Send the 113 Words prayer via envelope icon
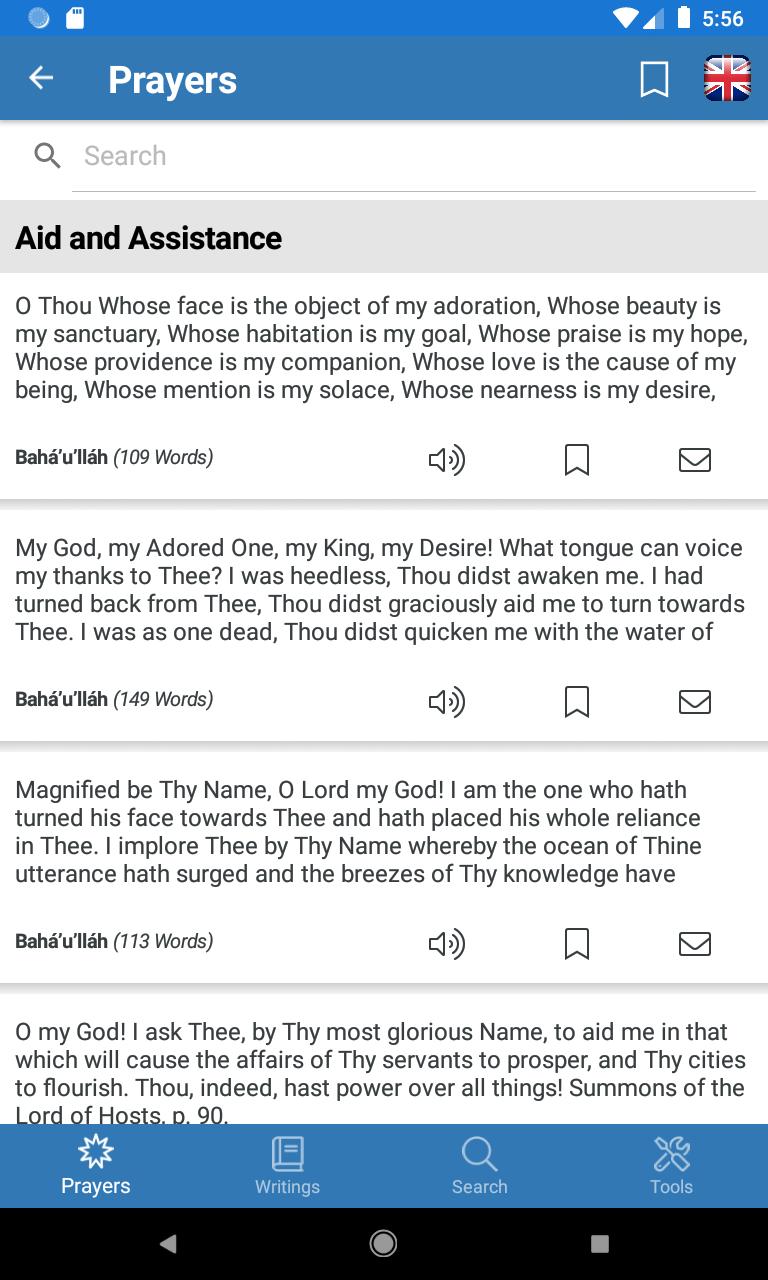The height and width of the screenshot is (1280, 768). tap(695, 943)
